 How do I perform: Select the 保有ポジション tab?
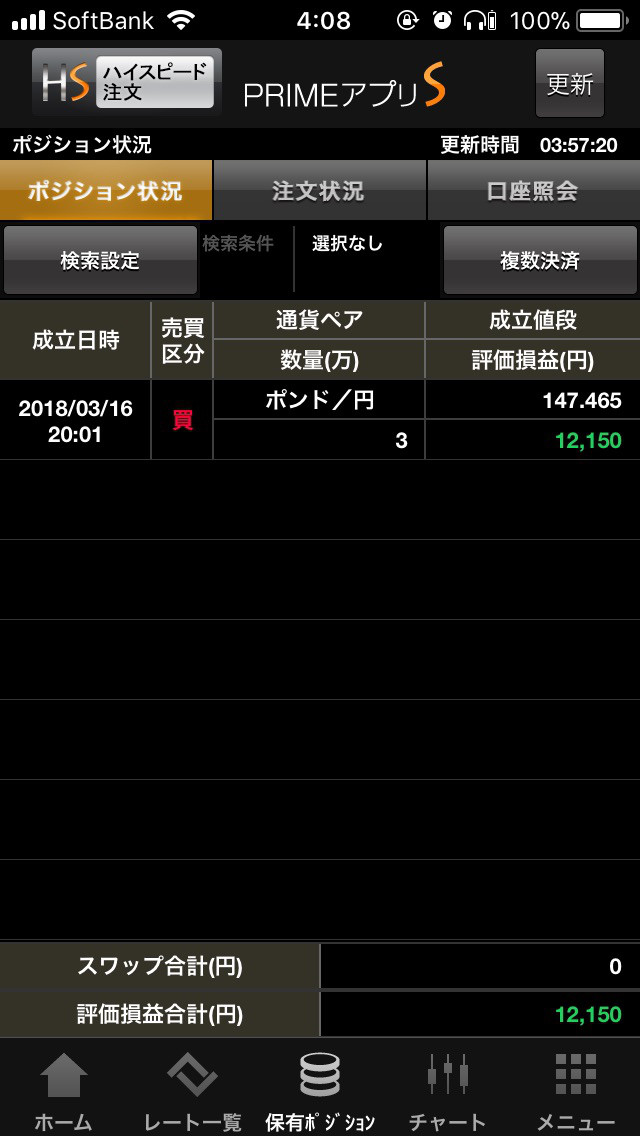pyautogui.click(x=320, y=1087)
